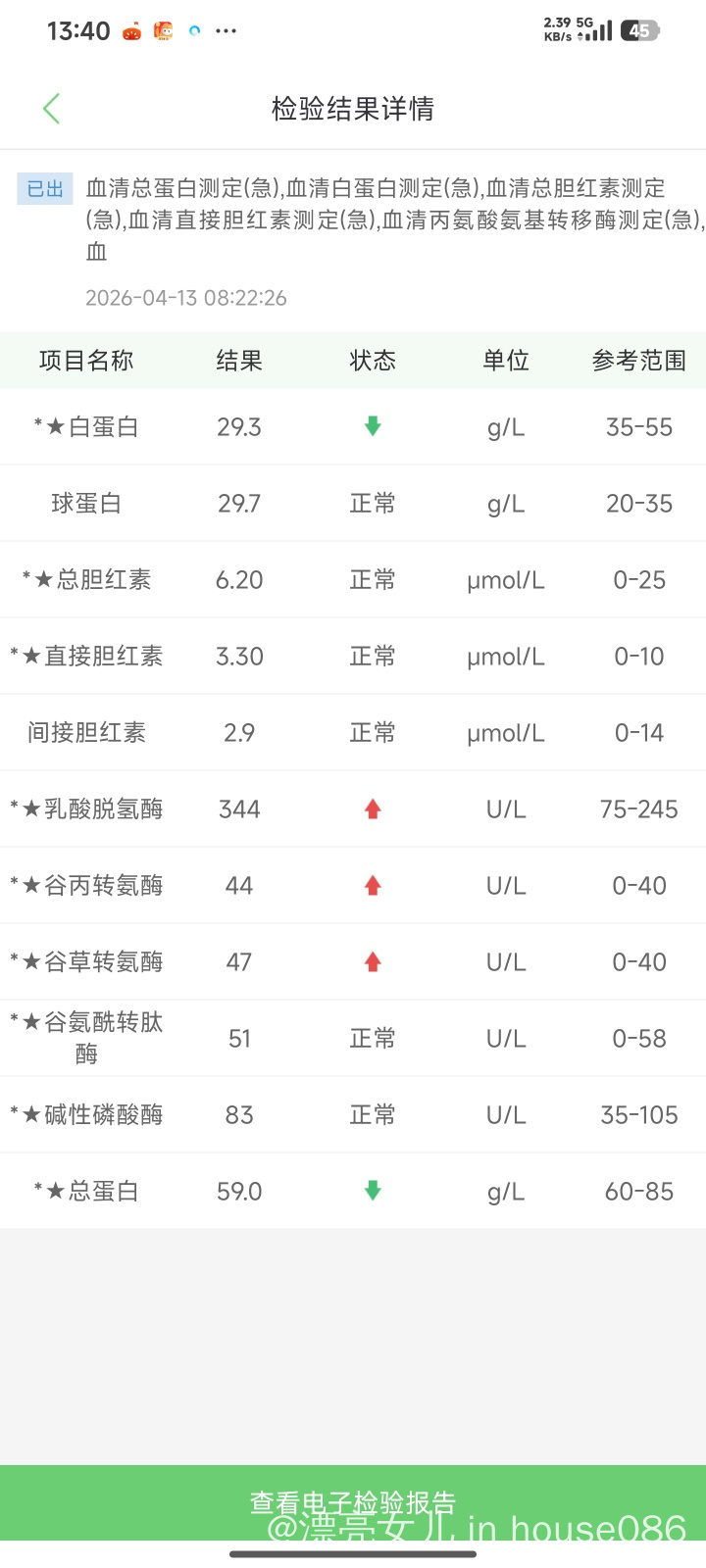Go back using the green arrow
The width and height of the screenshot is (706, 1568).
52,109
